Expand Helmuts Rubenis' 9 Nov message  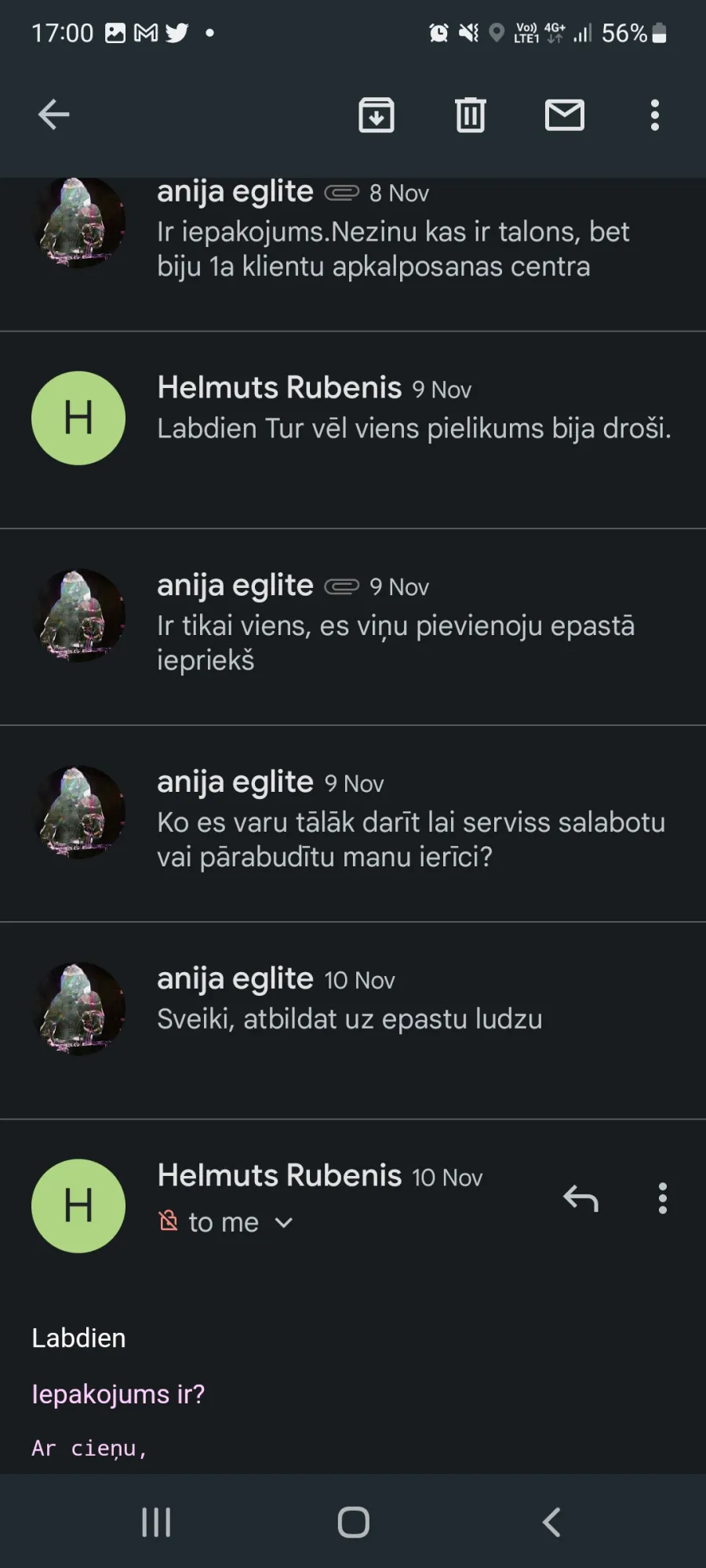pos(353,430)
